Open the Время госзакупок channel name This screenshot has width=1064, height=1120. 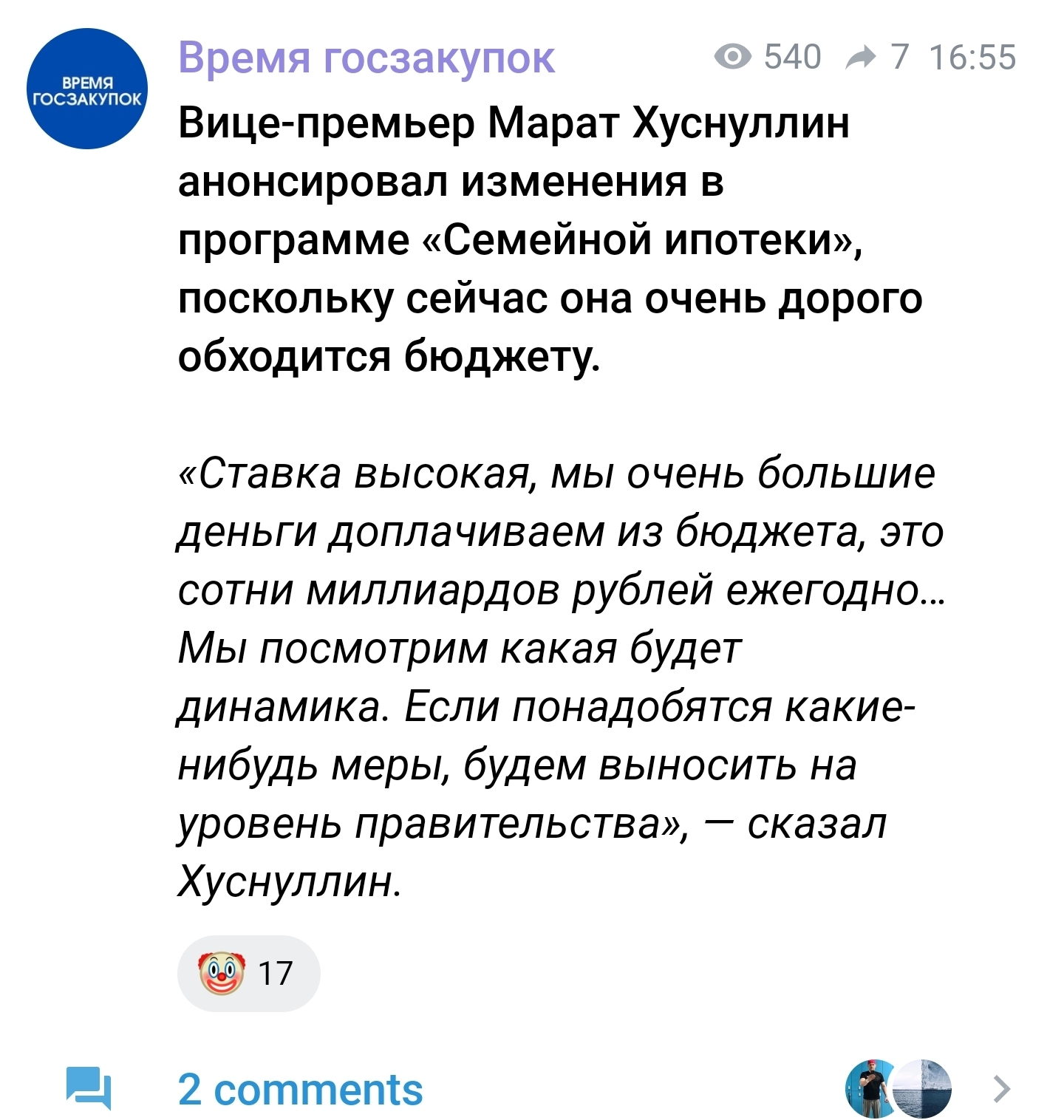[x=366, y=58]
